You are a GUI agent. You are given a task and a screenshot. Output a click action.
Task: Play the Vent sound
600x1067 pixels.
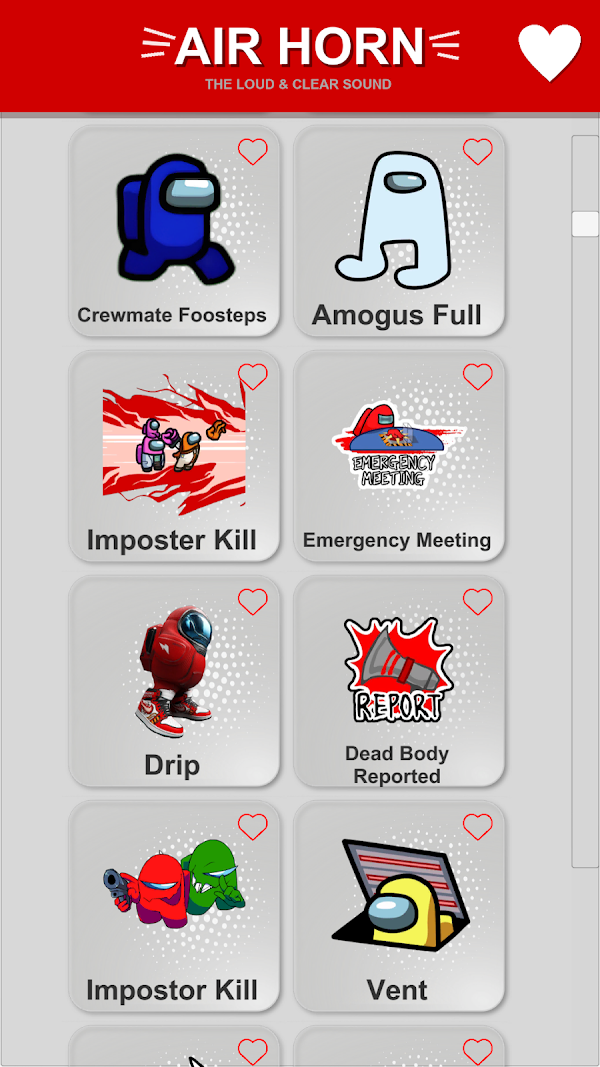[399, 906]
